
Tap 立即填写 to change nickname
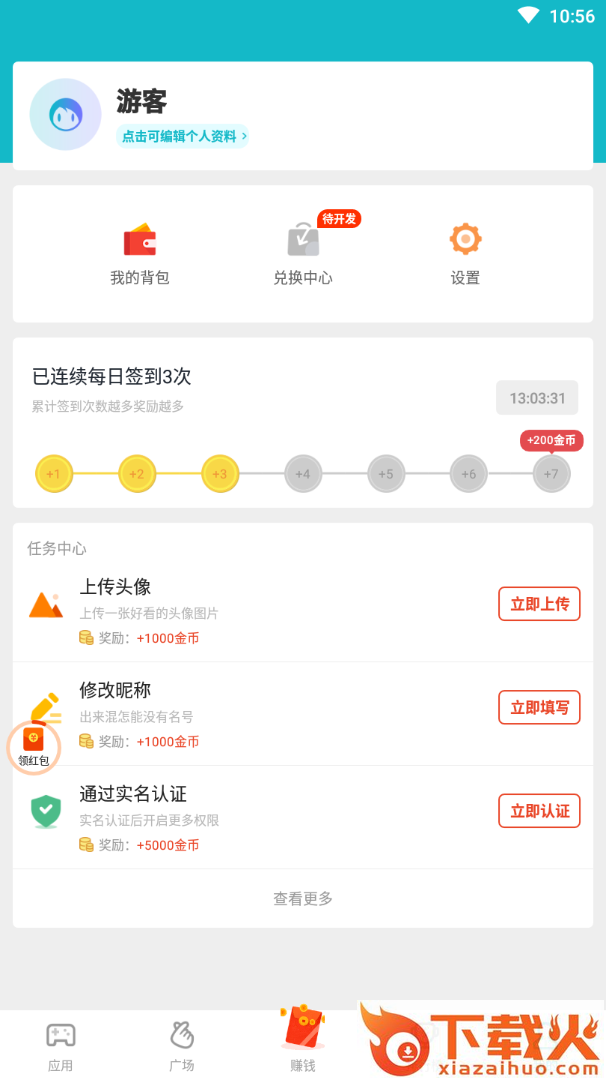point(539,707)
